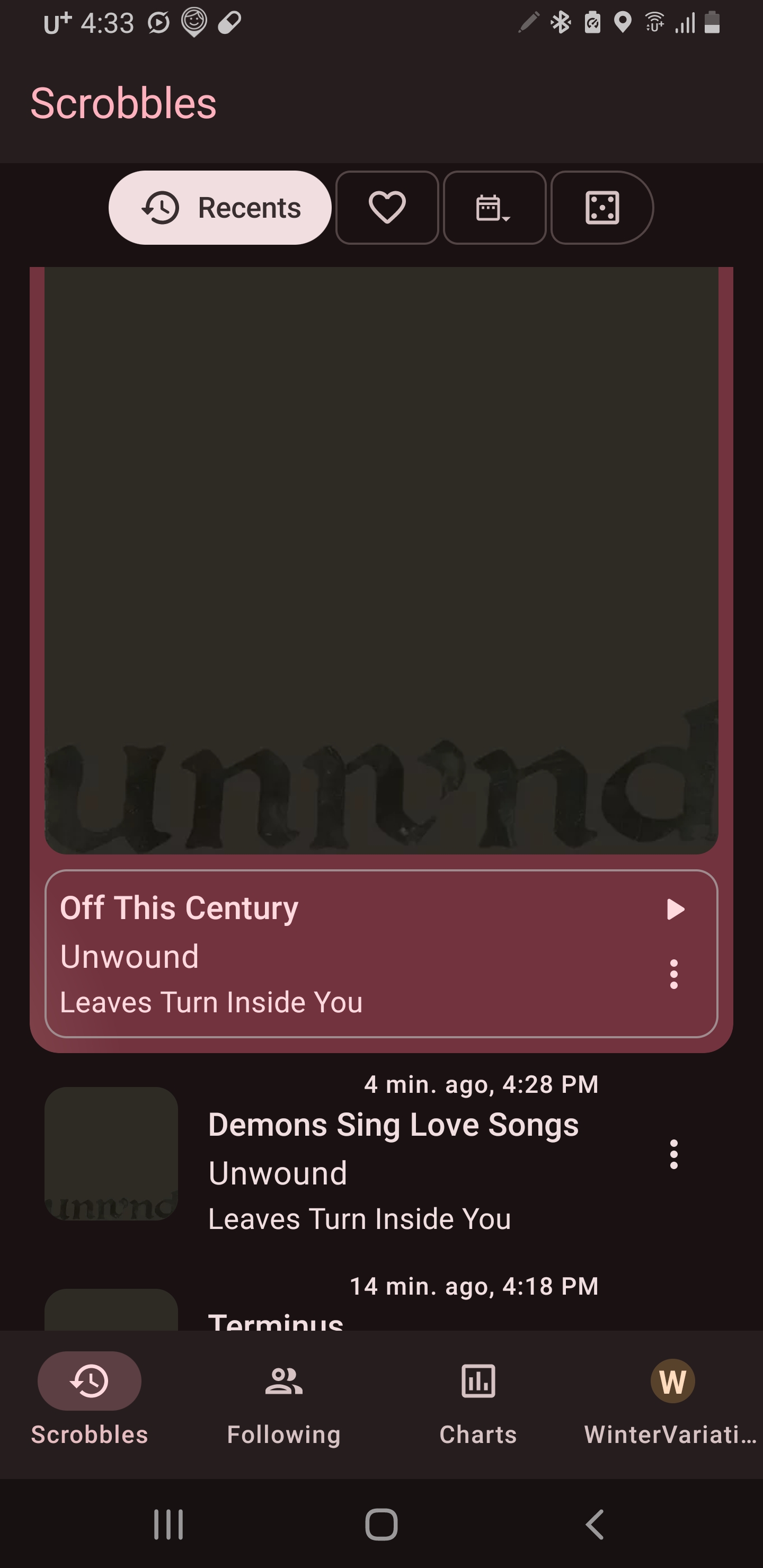Go to the home screen
The height and width of the screenshot is (1568, 763).
click(x=381, y=1524)
